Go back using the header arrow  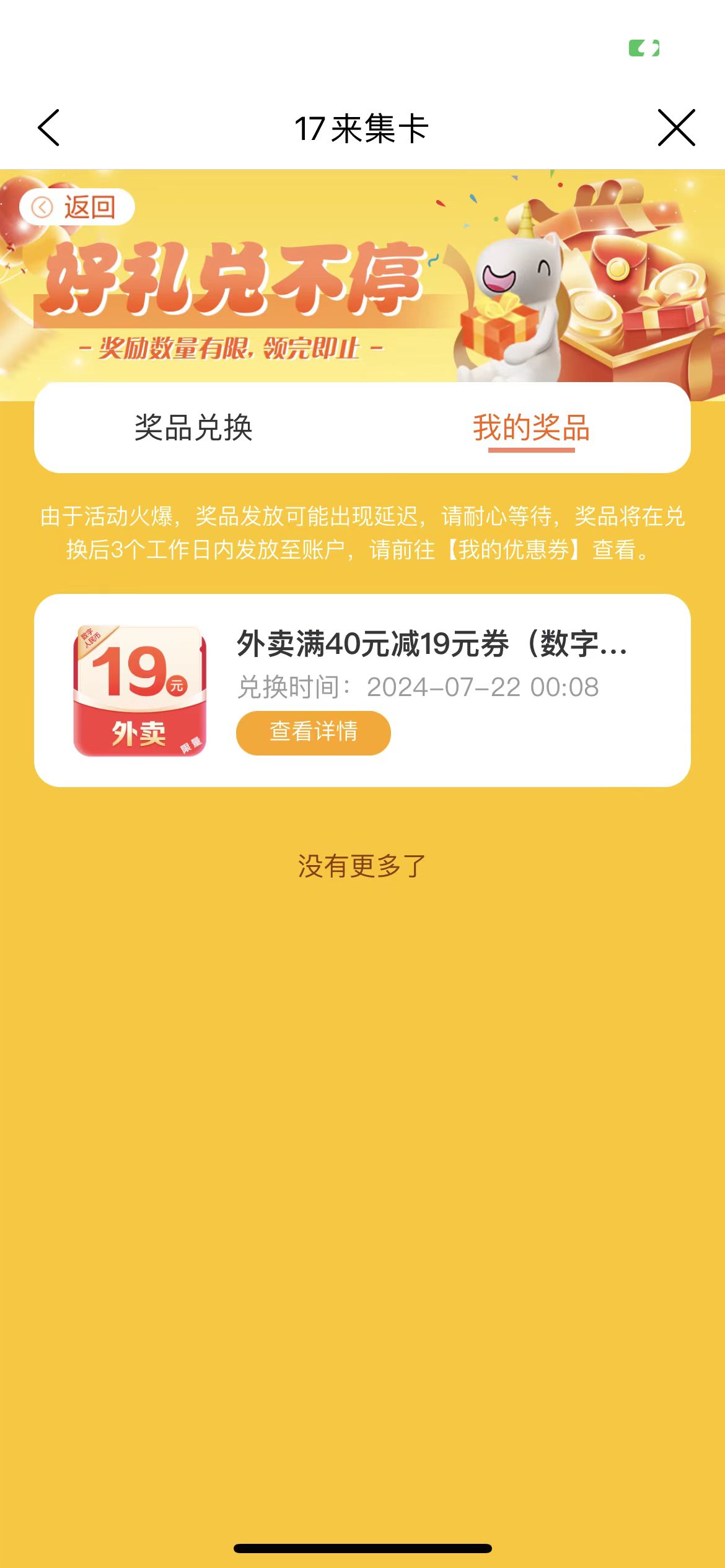pyautogui.click(x=49, y=128)
